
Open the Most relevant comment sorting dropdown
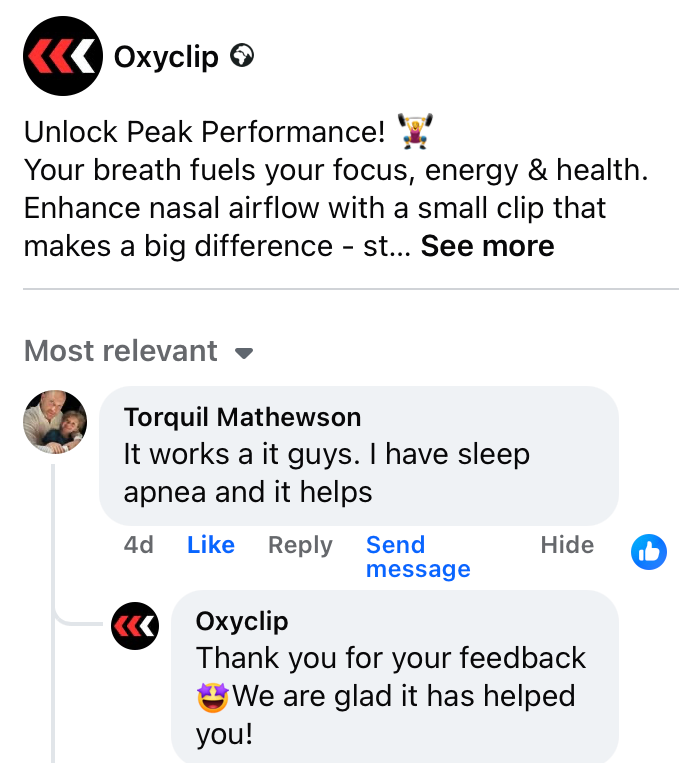pyautogui.click(x=138, y=352)
